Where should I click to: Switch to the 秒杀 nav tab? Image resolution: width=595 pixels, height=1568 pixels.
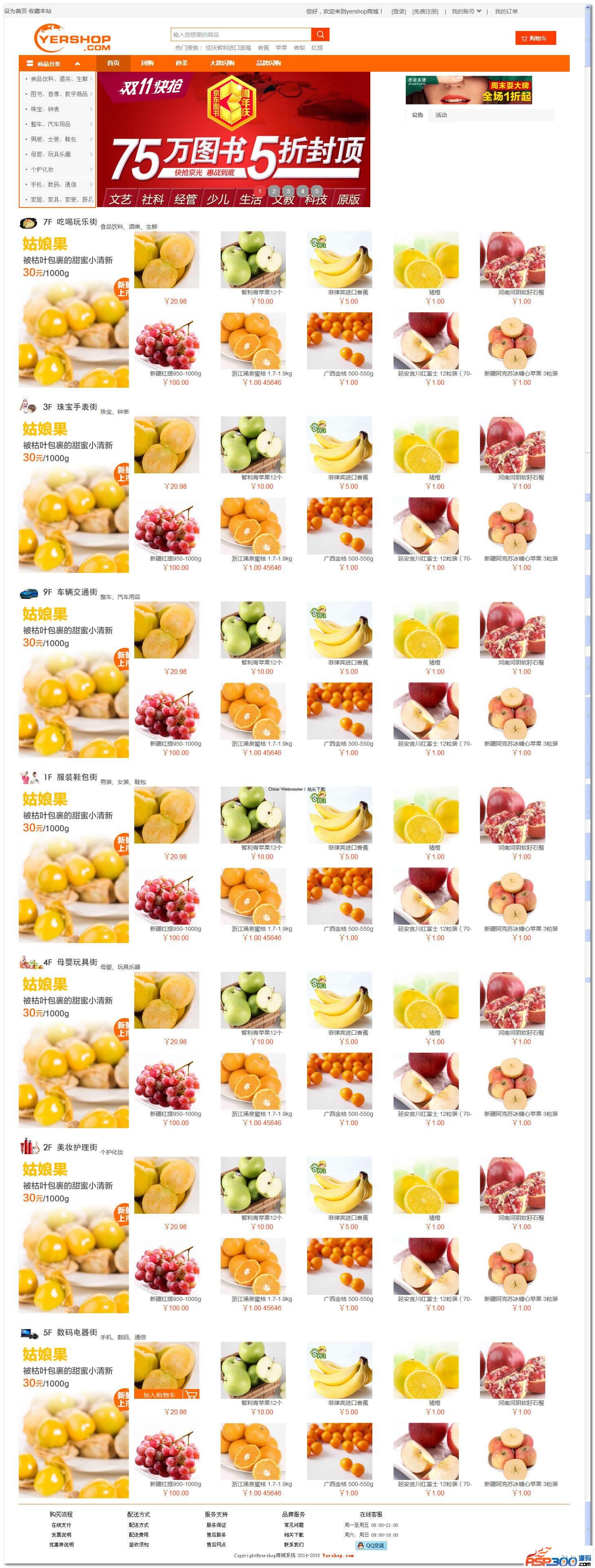click(x=181, y=63)
